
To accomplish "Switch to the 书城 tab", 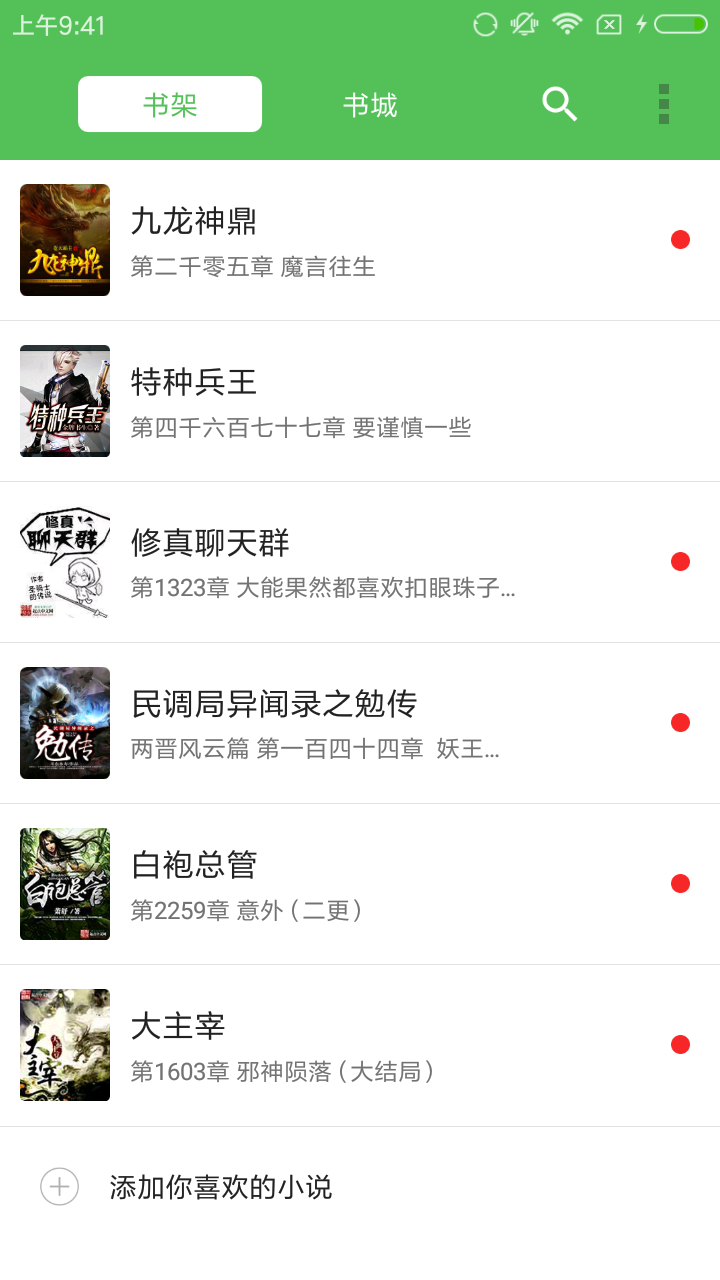I will (x=368, y=103).
